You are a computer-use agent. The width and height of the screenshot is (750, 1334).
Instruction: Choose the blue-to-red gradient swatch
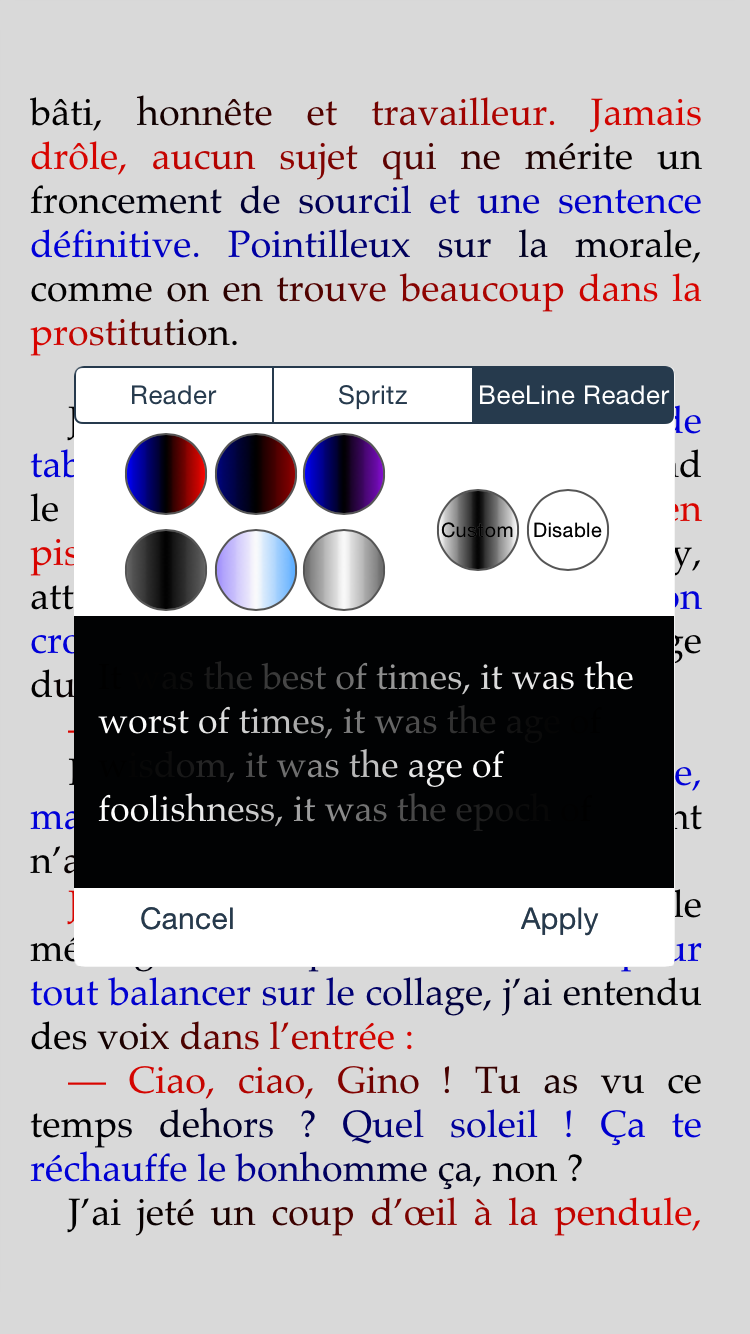[x=166, y=473]
